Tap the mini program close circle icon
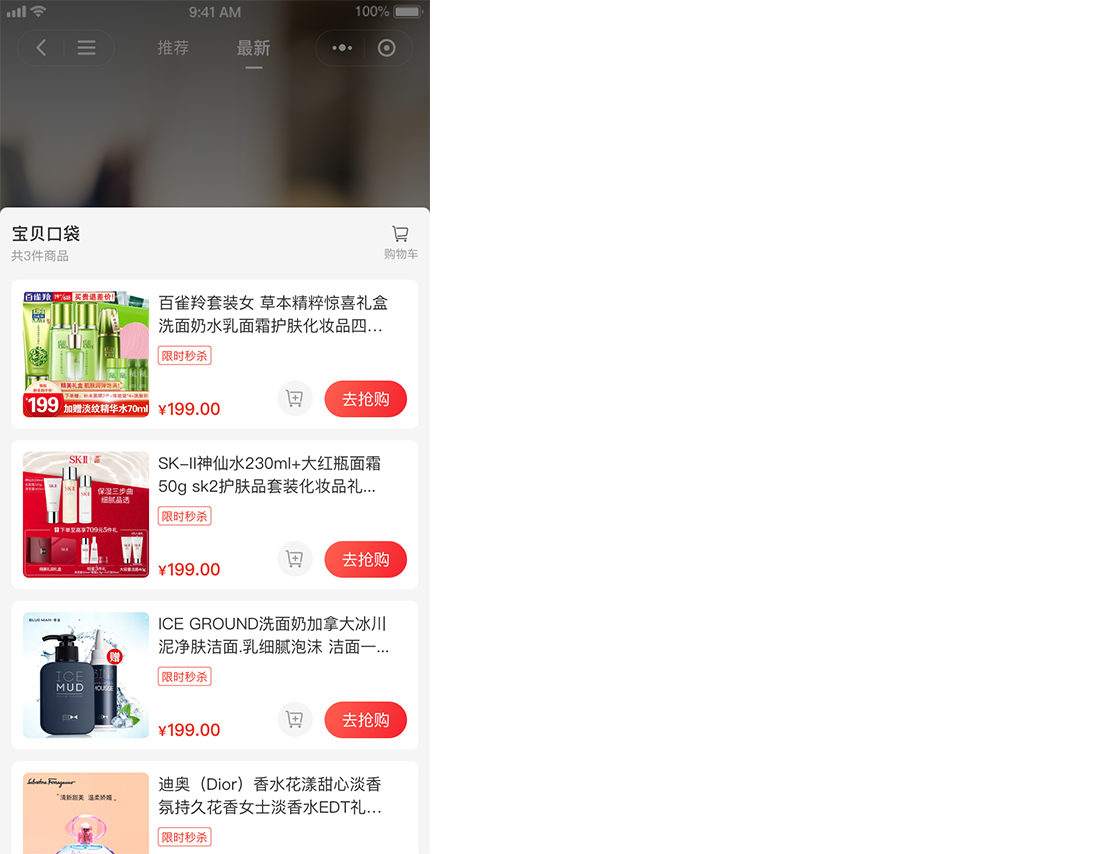The width and height of the screenshot is (1099, 854). [x=387, y=48]
